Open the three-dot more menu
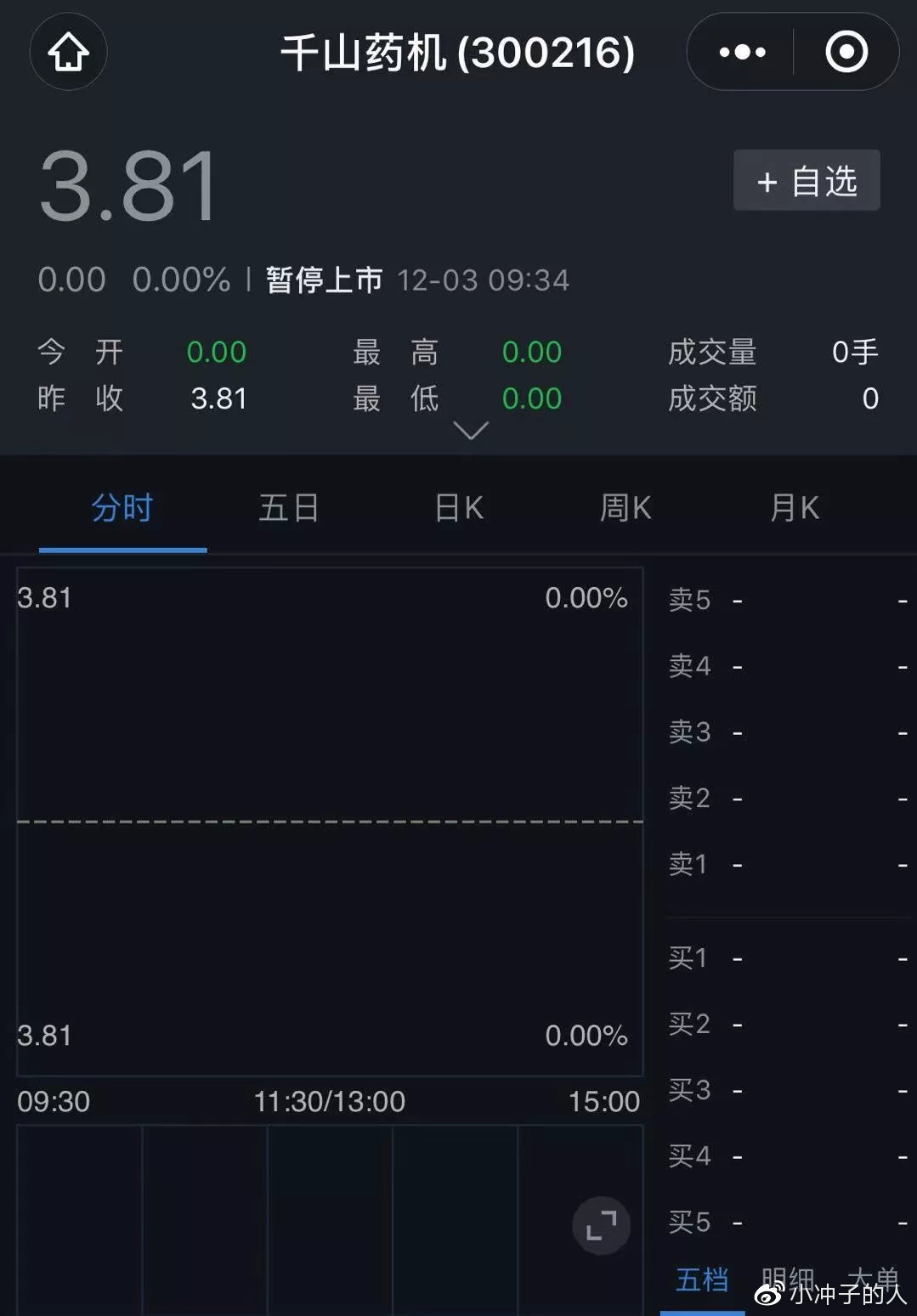 coord(742,53)
